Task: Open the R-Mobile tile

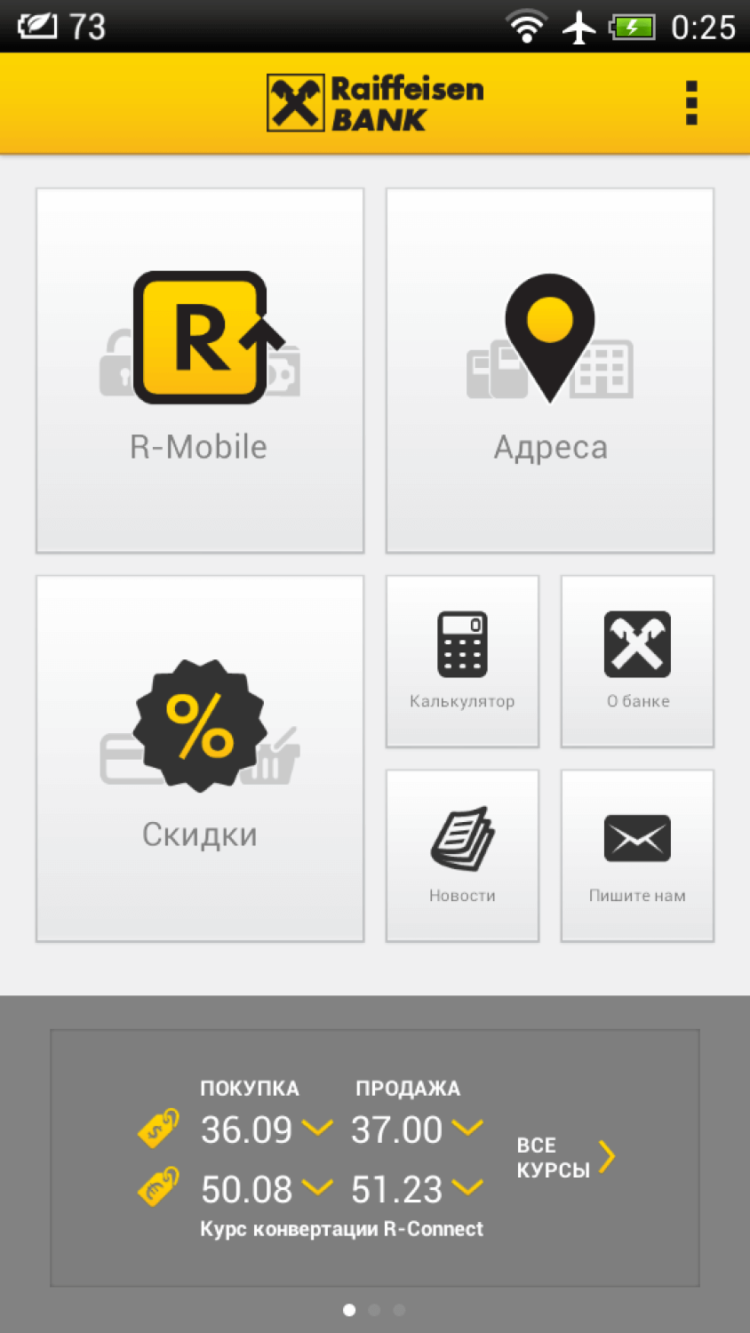Action: [200, 370]
